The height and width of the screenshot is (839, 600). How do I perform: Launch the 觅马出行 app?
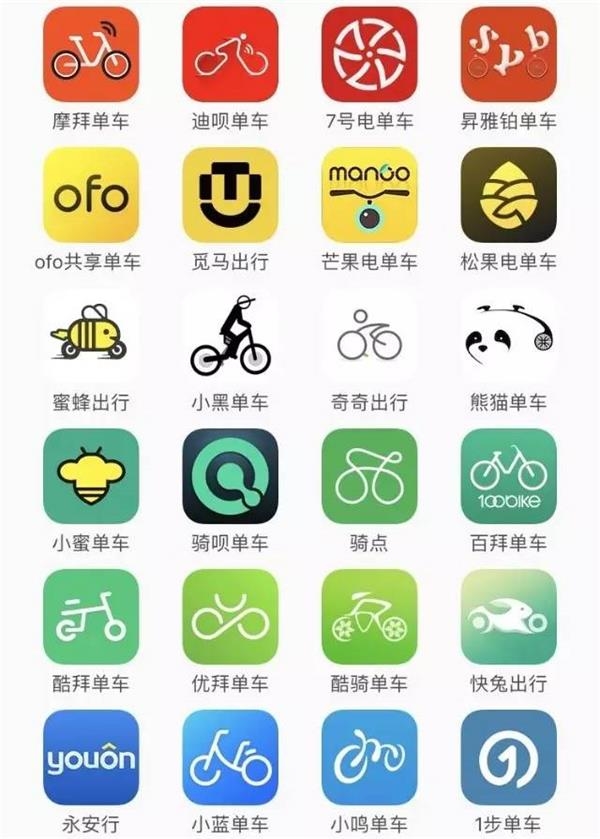tap(230, 195)
